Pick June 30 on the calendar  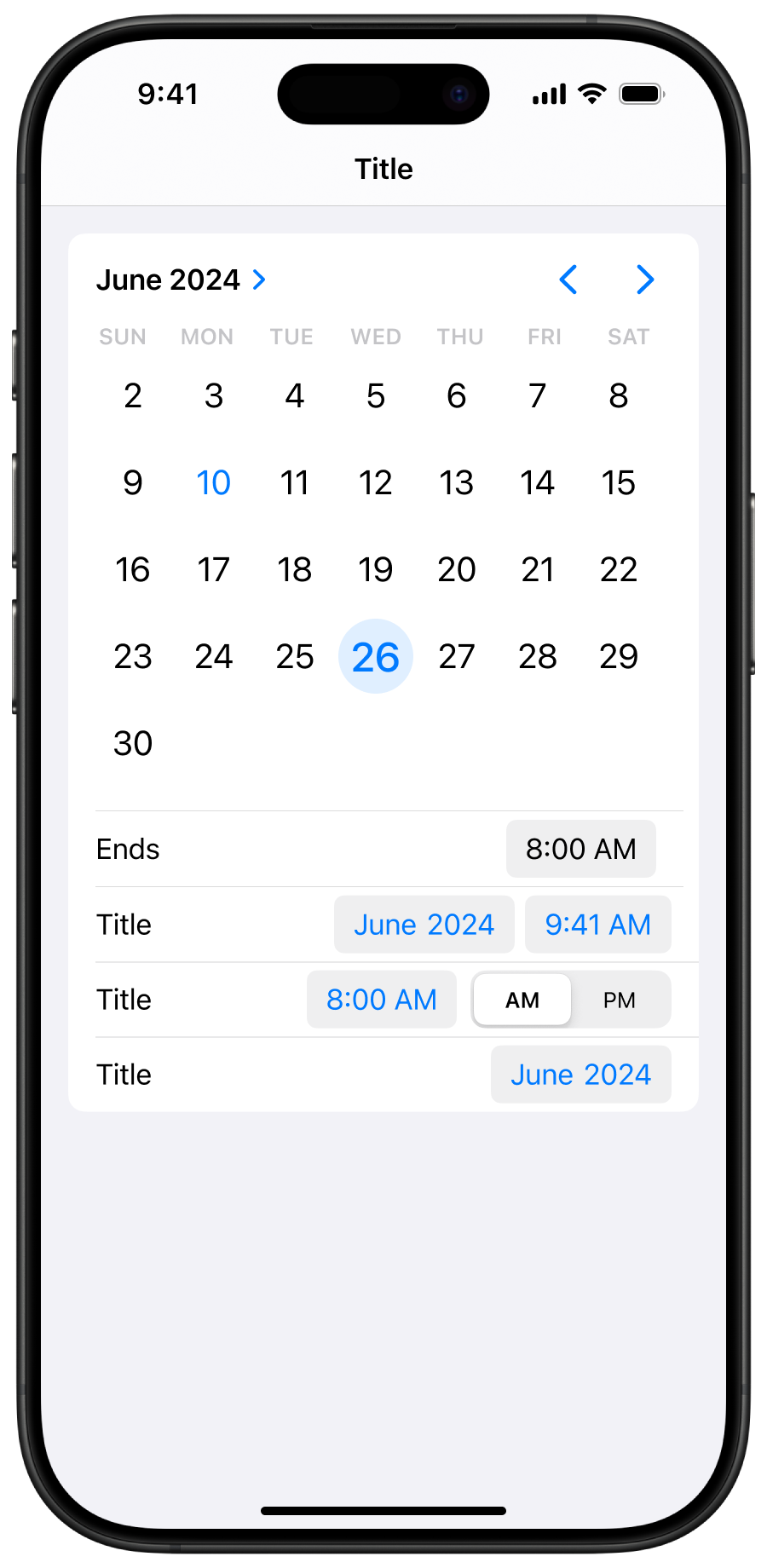[x=133, y=743]
